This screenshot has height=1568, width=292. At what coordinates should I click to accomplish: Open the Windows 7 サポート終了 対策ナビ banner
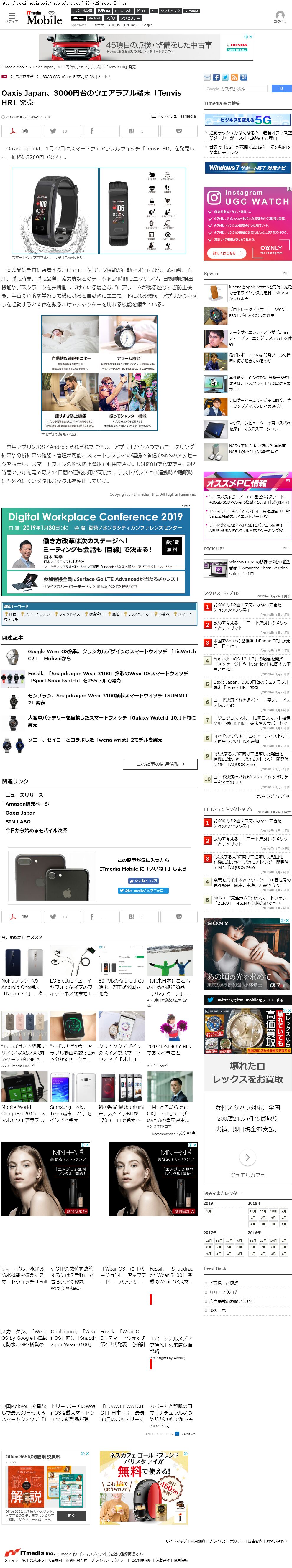pyautogui.click(x=247, y=167)
